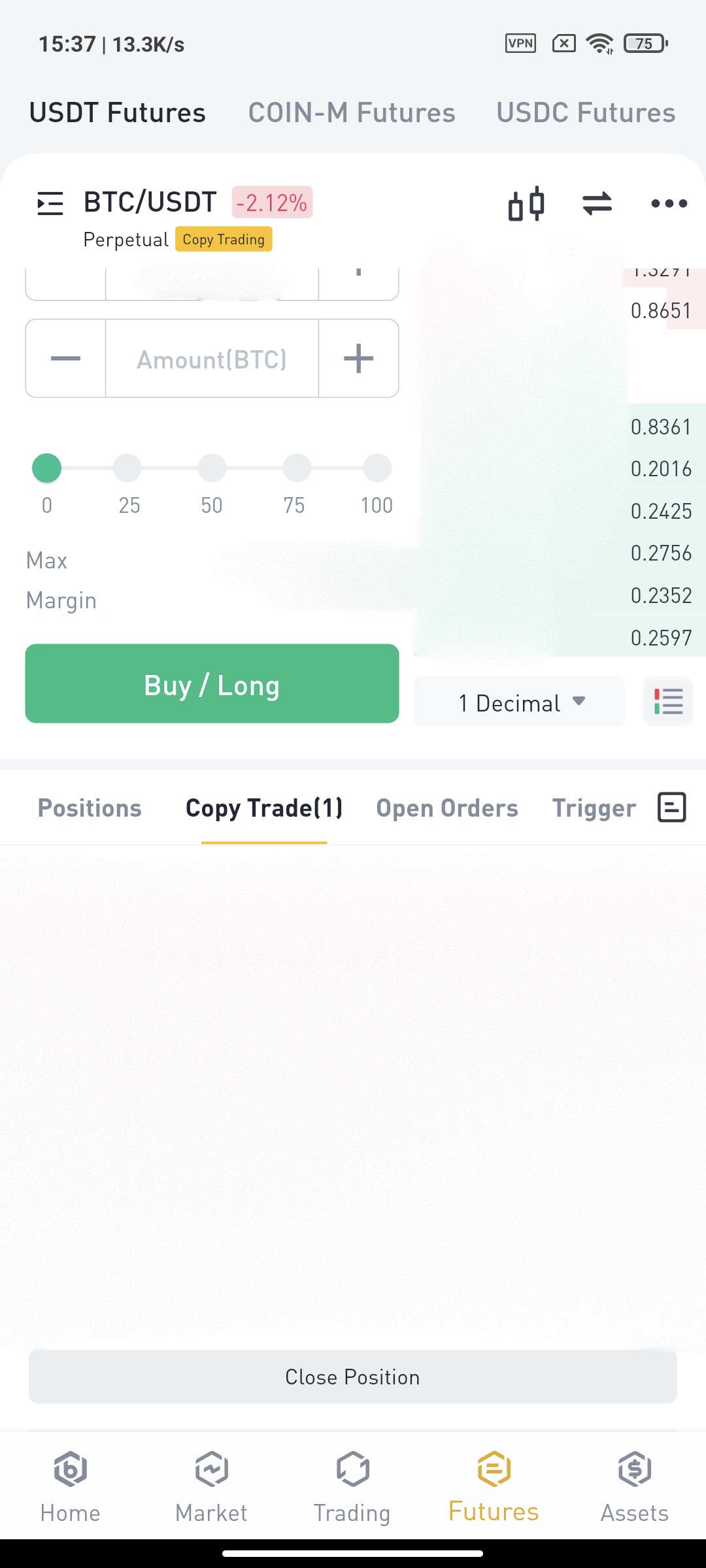Viewport: 706px width, 1568px height.
Task: Switch to COIN-M Futures tab
Action: point(352,112)
